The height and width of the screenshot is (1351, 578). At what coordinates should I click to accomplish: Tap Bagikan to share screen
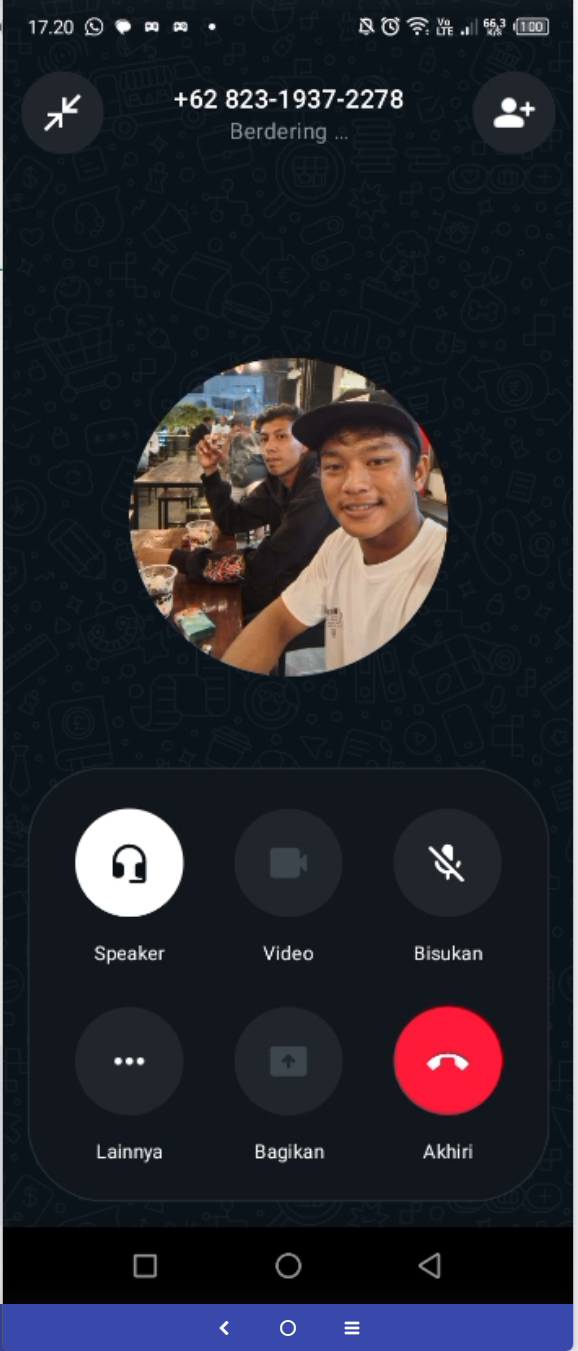288,1061
